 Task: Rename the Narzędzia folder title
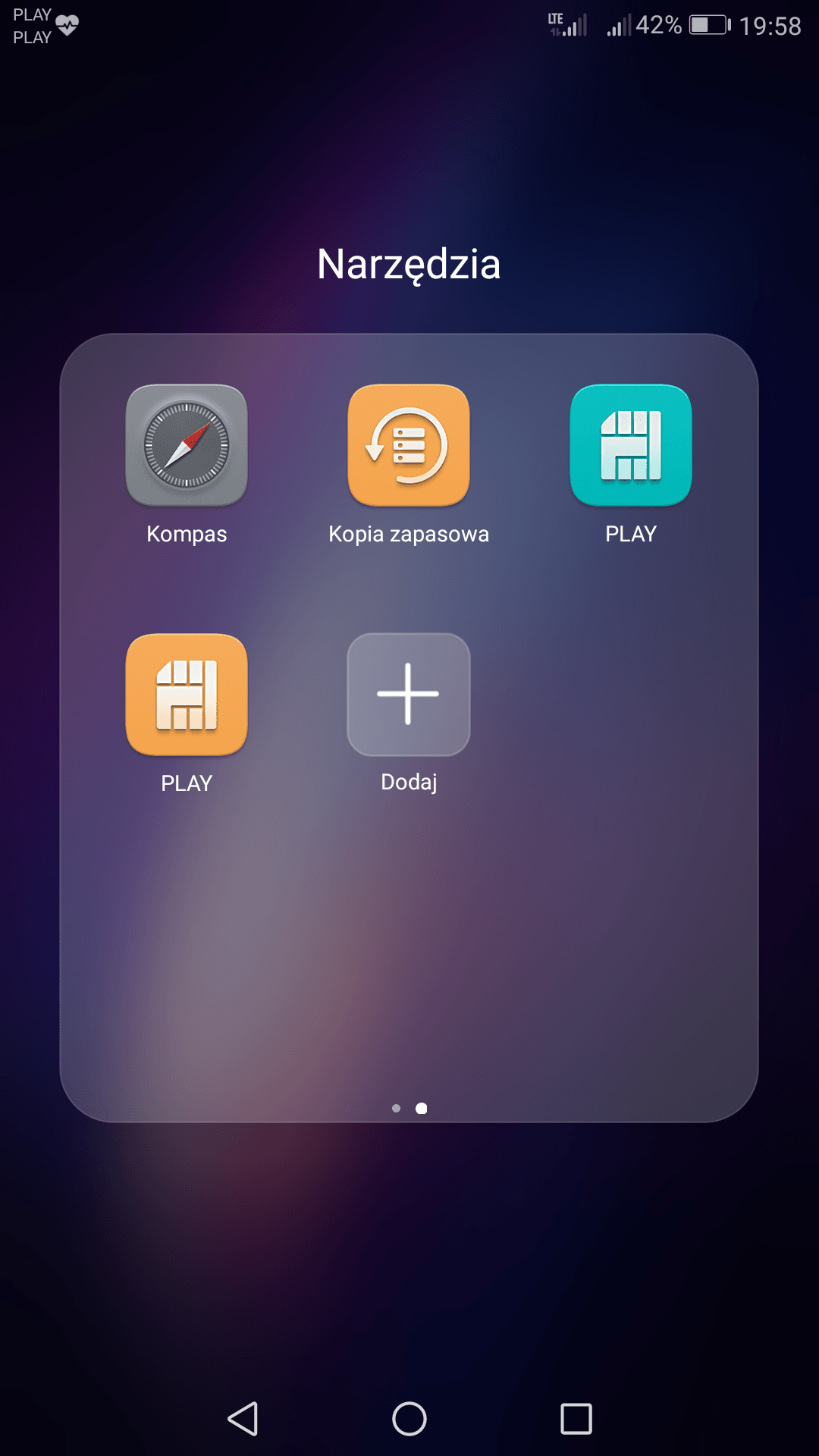(x=409, y=264)
